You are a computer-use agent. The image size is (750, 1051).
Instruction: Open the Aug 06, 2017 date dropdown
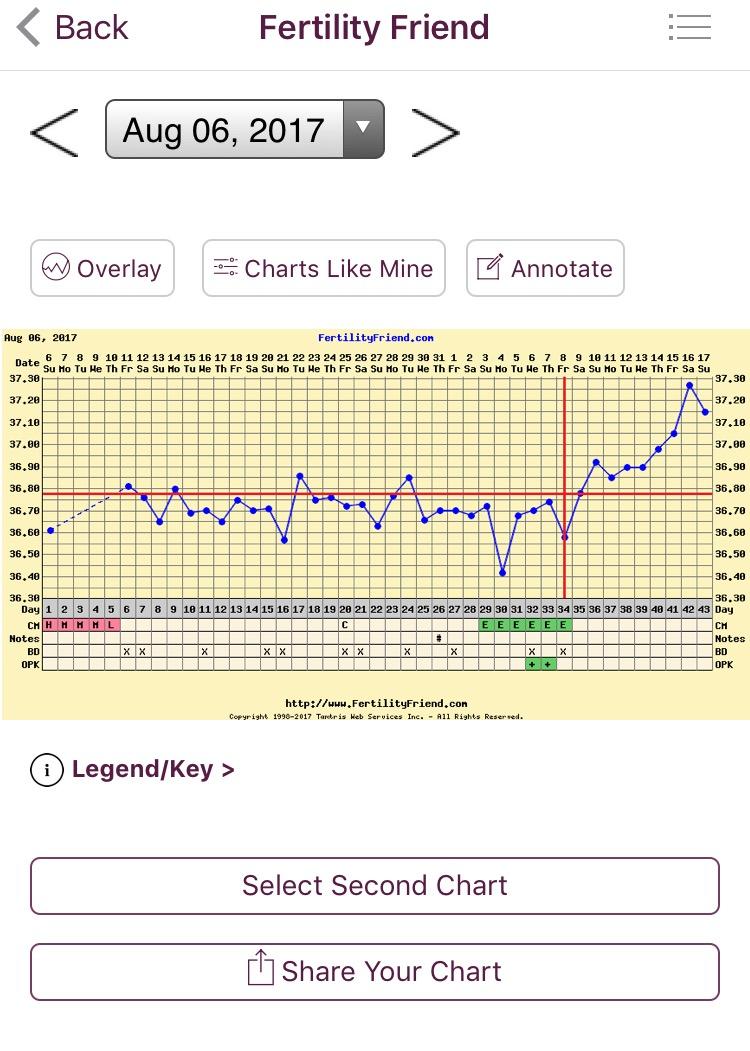click(x=245, y=129)
